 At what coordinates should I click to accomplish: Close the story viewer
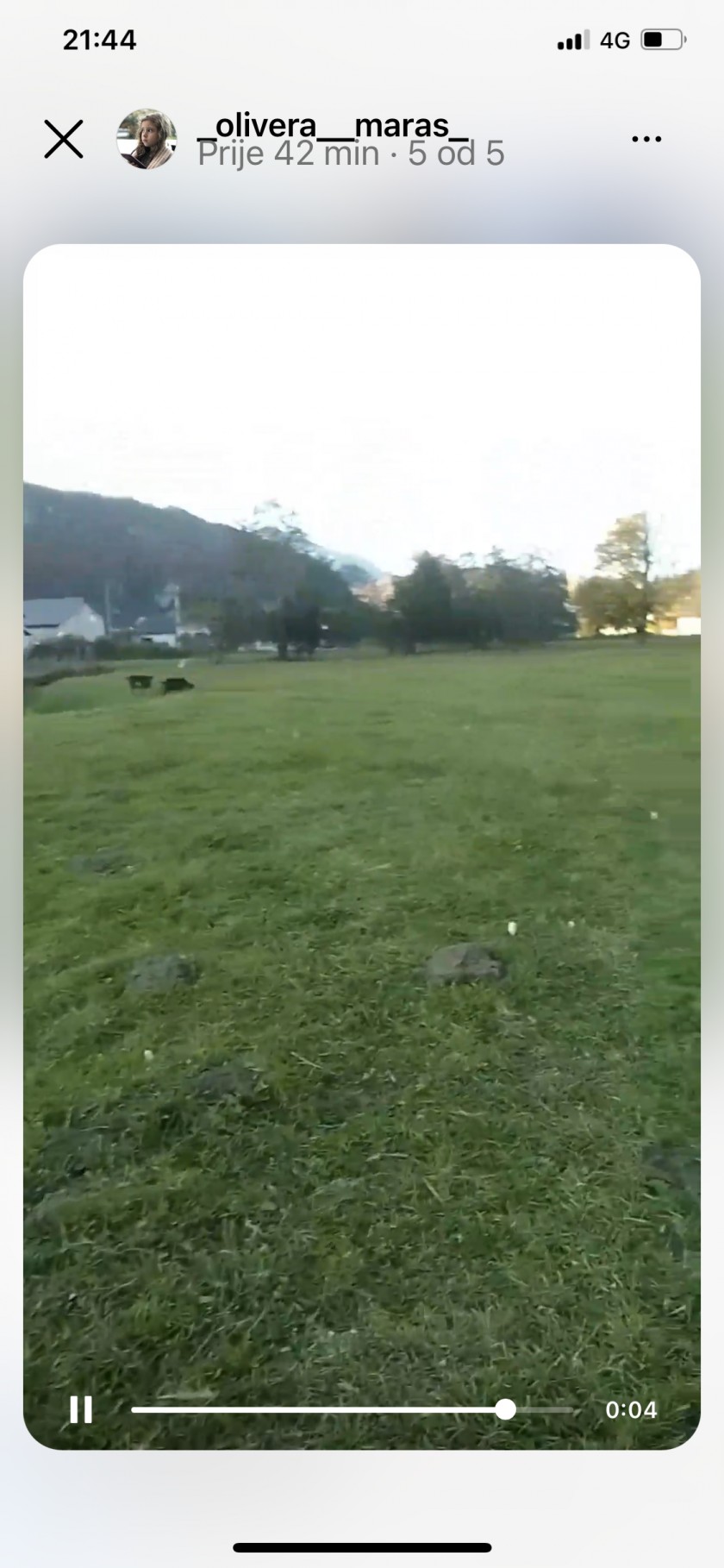pyautogui.click(x=64, y=139)
